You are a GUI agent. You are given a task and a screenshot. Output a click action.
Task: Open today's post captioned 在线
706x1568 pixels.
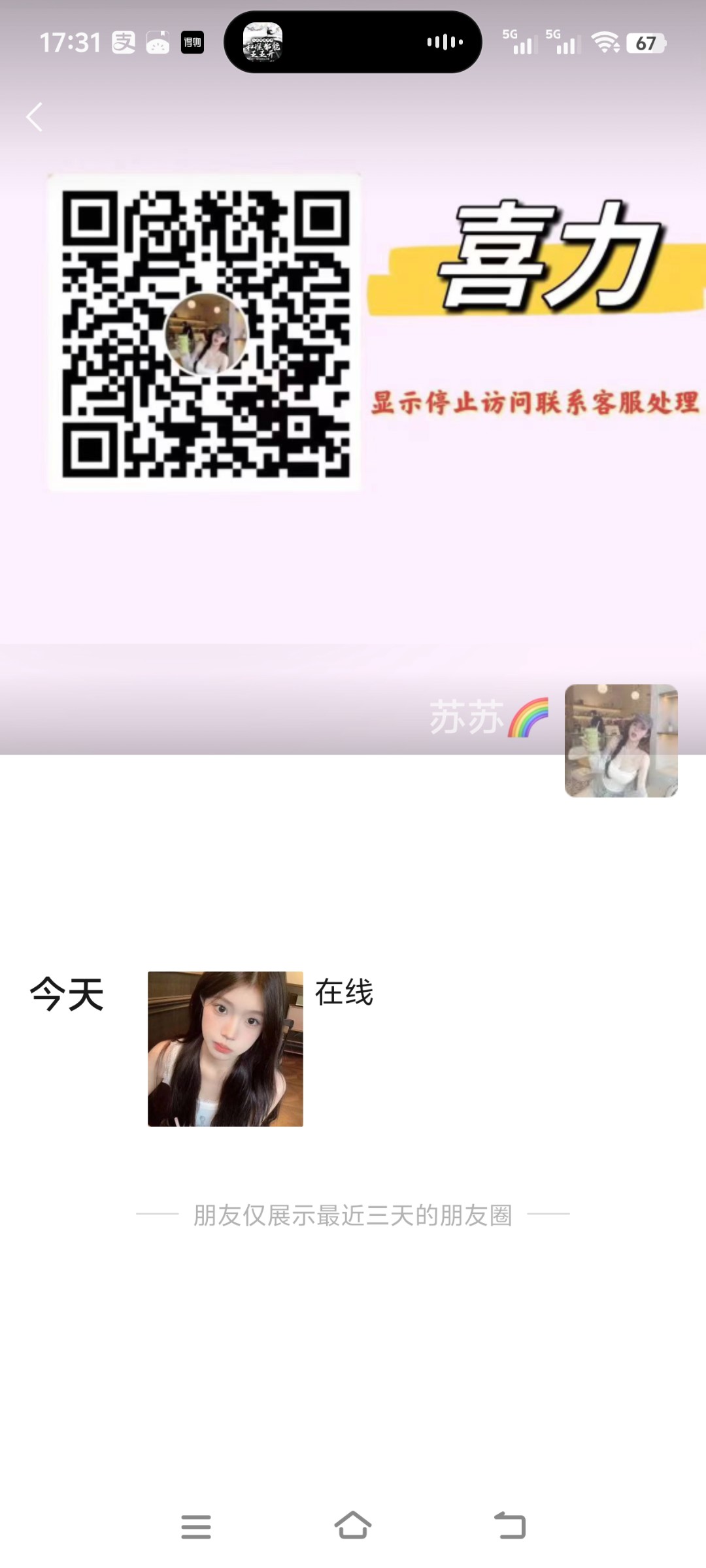[226, 1049]
